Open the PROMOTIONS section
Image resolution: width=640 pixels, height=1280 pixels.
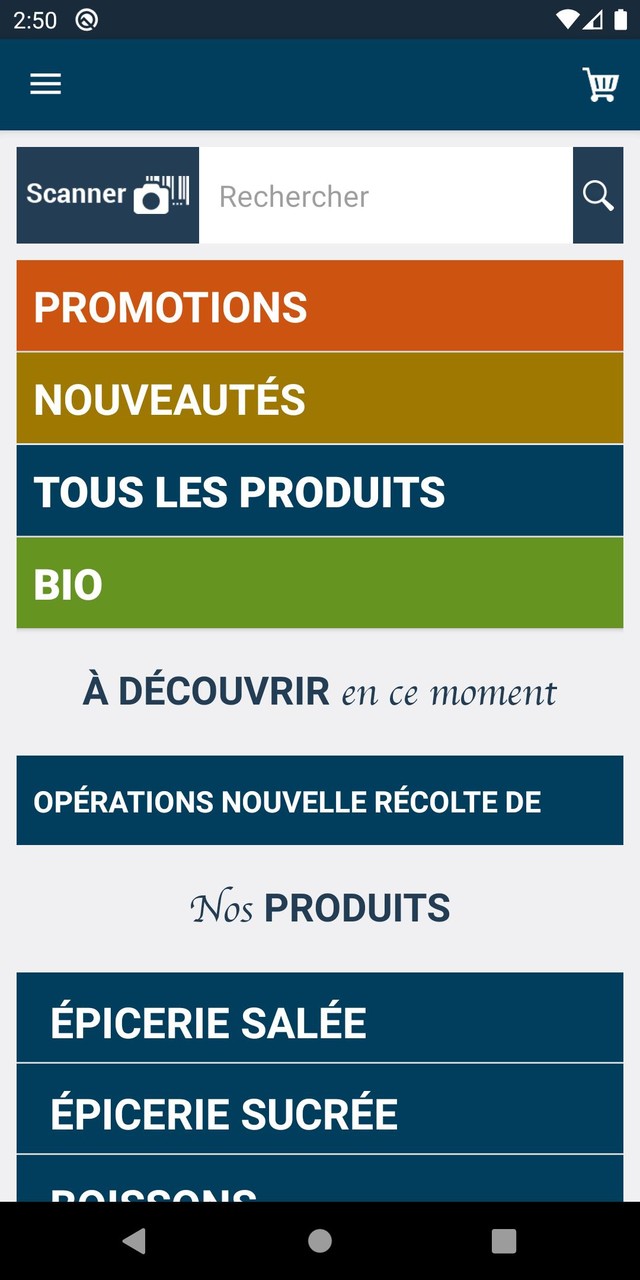click(320, 306)
